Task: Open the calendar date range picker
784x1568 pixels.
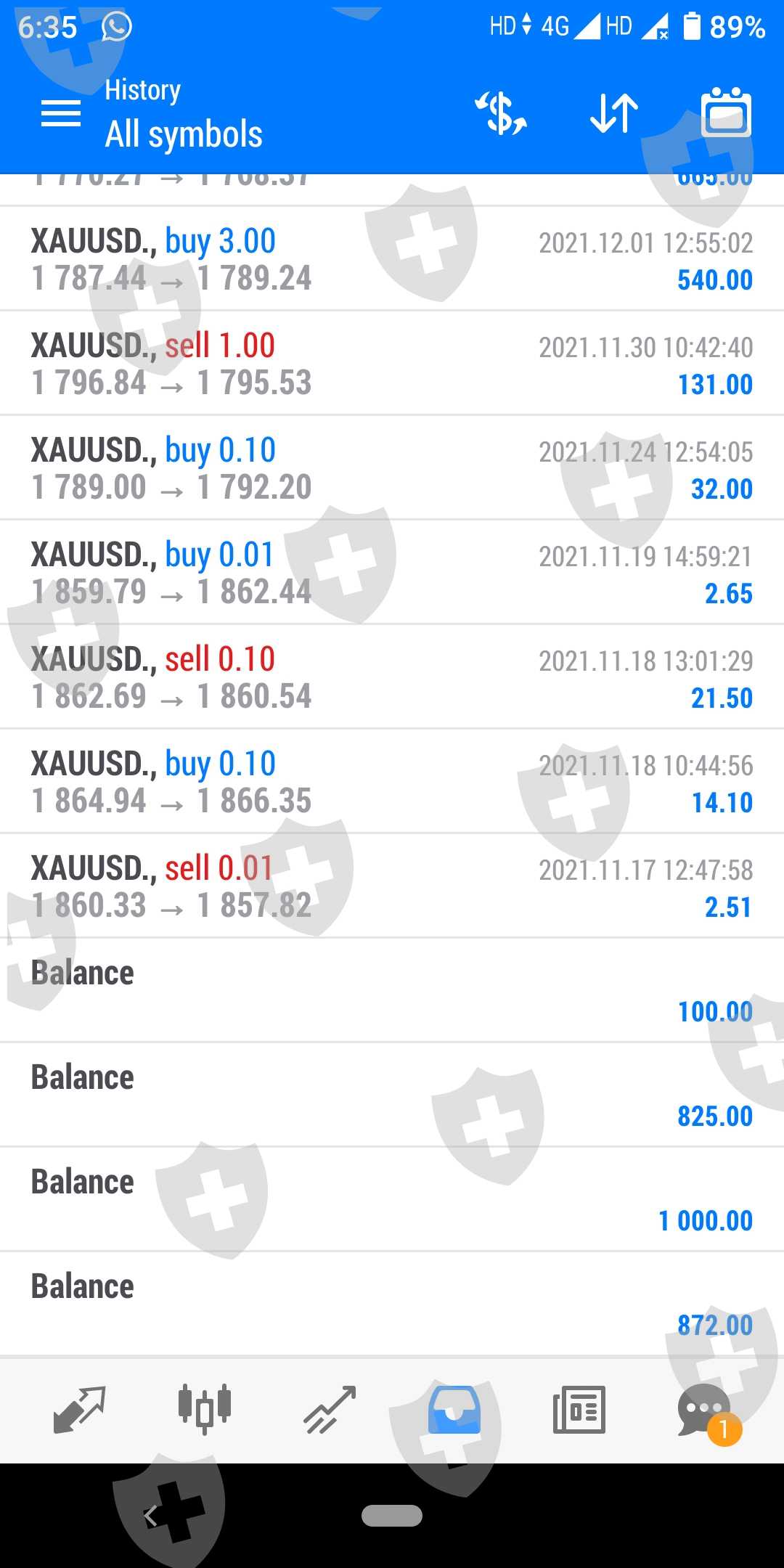Action: click(726, 113)
